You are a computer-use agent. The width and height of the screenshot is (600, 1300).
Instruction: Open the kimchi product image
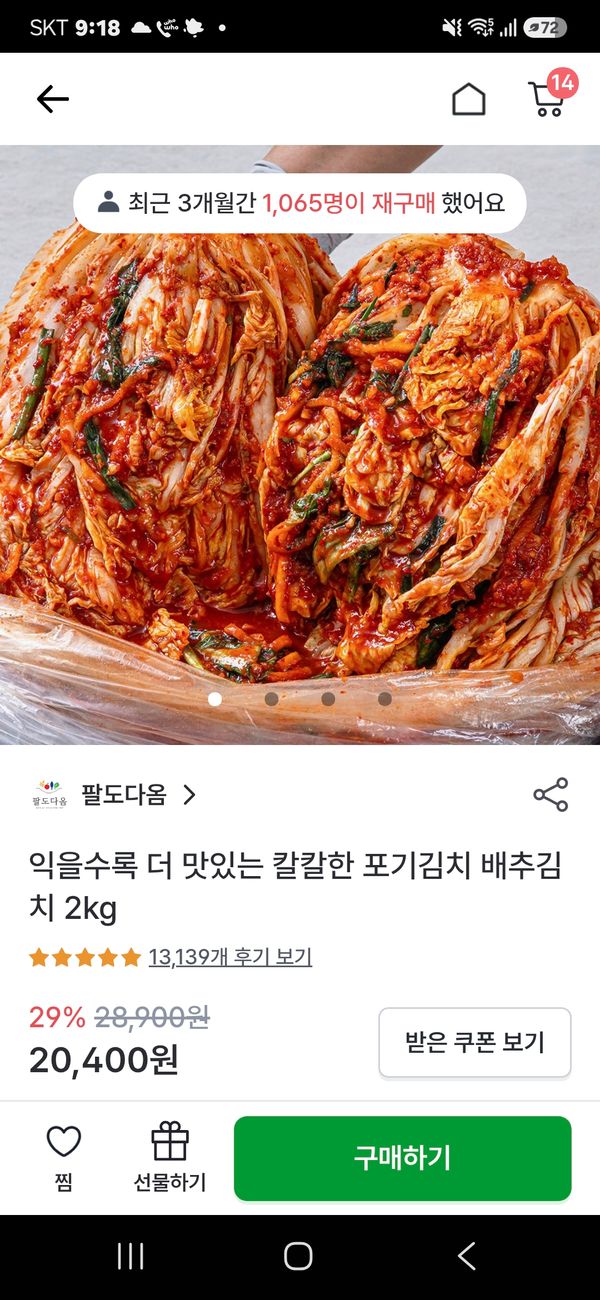(x=300, y=445)
